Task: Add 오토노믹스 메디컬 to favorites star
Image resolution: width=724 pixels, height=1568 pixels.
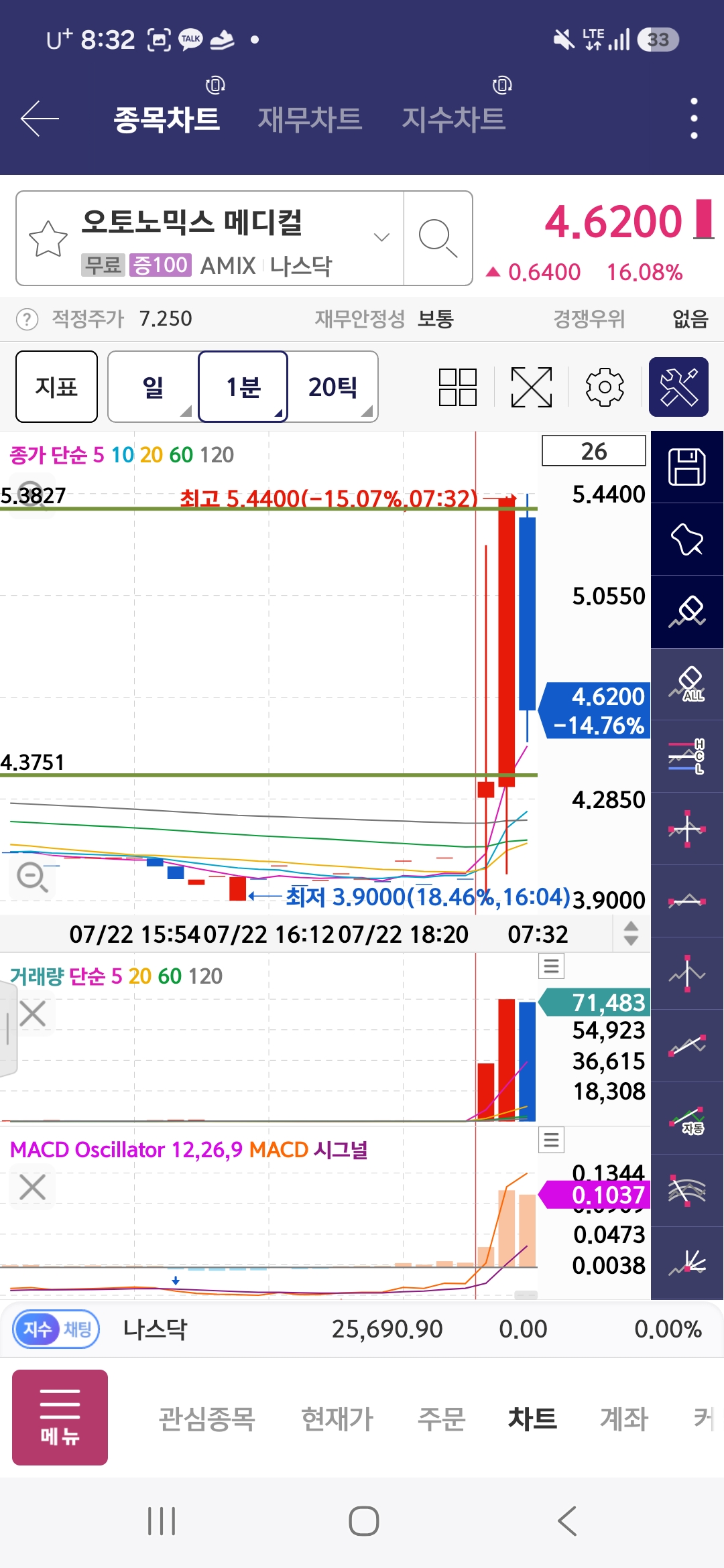Action: (48, 239)
